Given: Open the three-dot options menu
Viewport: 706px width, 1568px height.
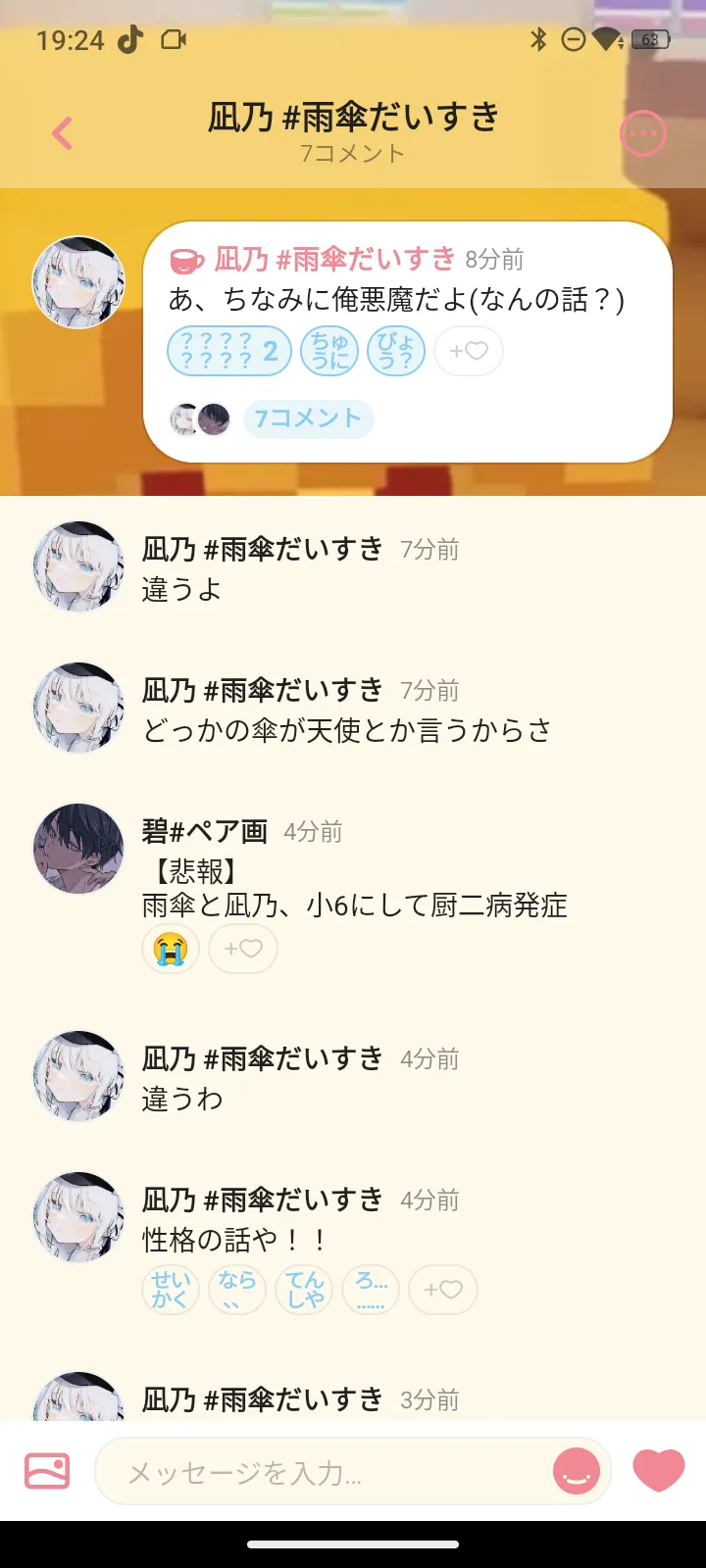Looking at the screenshot, I should click(643, 133).
